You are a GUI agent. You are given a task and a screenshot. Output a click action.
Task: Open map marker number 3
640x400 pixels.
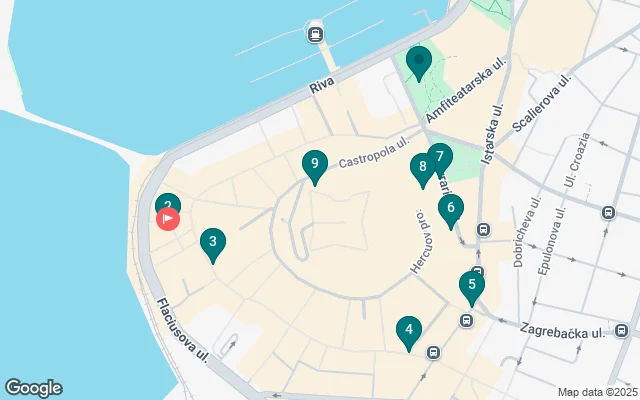tap(212, 243)
